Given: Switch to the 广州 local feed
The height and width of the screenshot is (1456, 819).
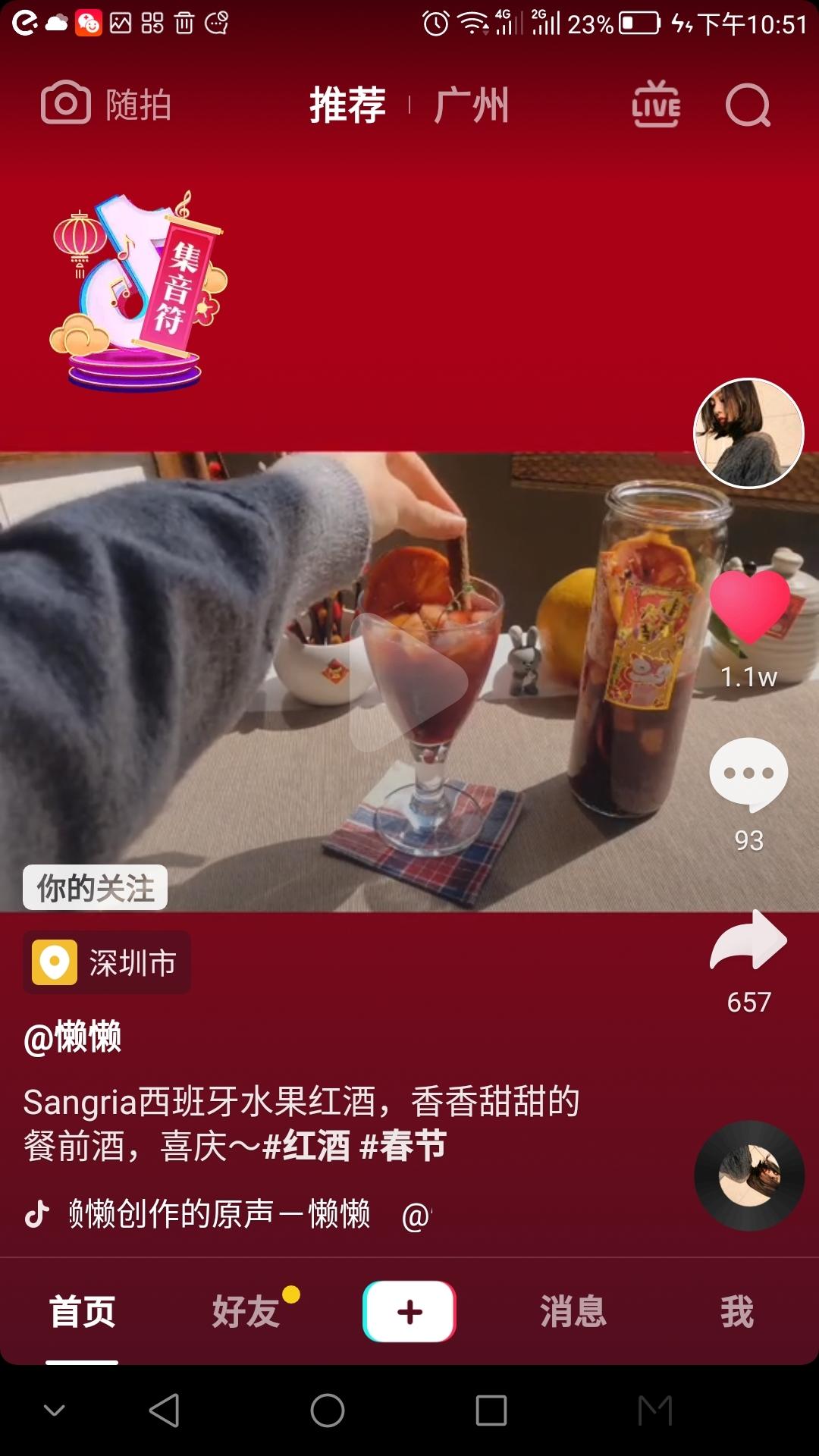Looking at the screenshot, I should 471,104.
